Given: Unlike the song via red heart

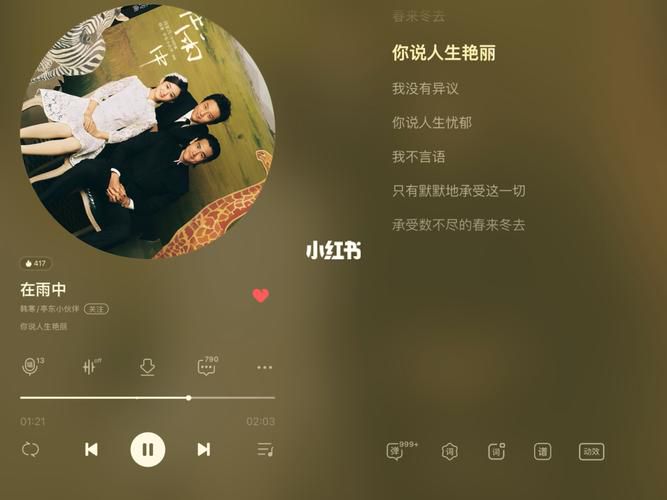Looking at the screenshot, I should (261, 295).
